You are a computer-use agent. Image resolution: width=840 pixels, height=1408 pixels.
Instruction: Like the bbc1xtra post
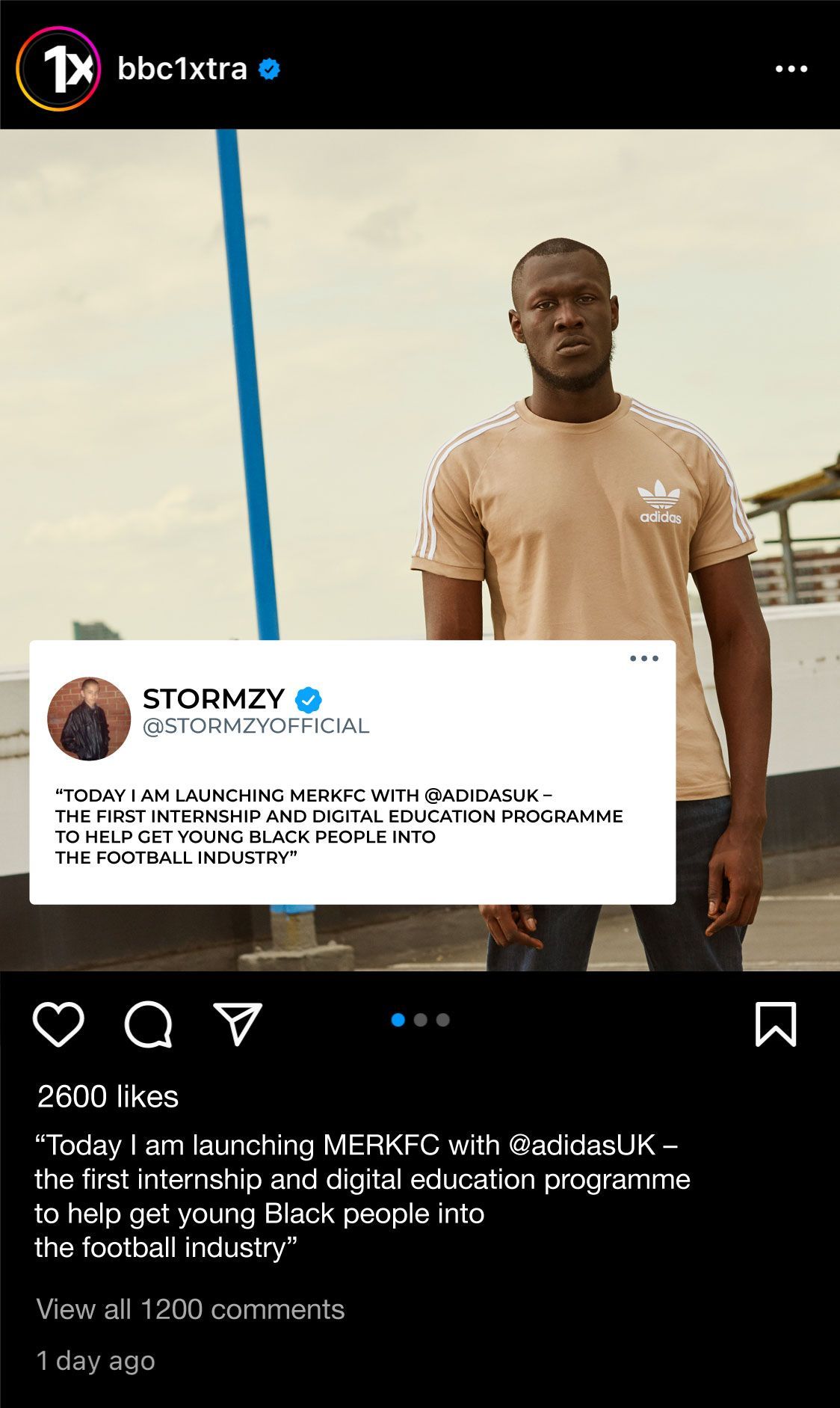58,1024
